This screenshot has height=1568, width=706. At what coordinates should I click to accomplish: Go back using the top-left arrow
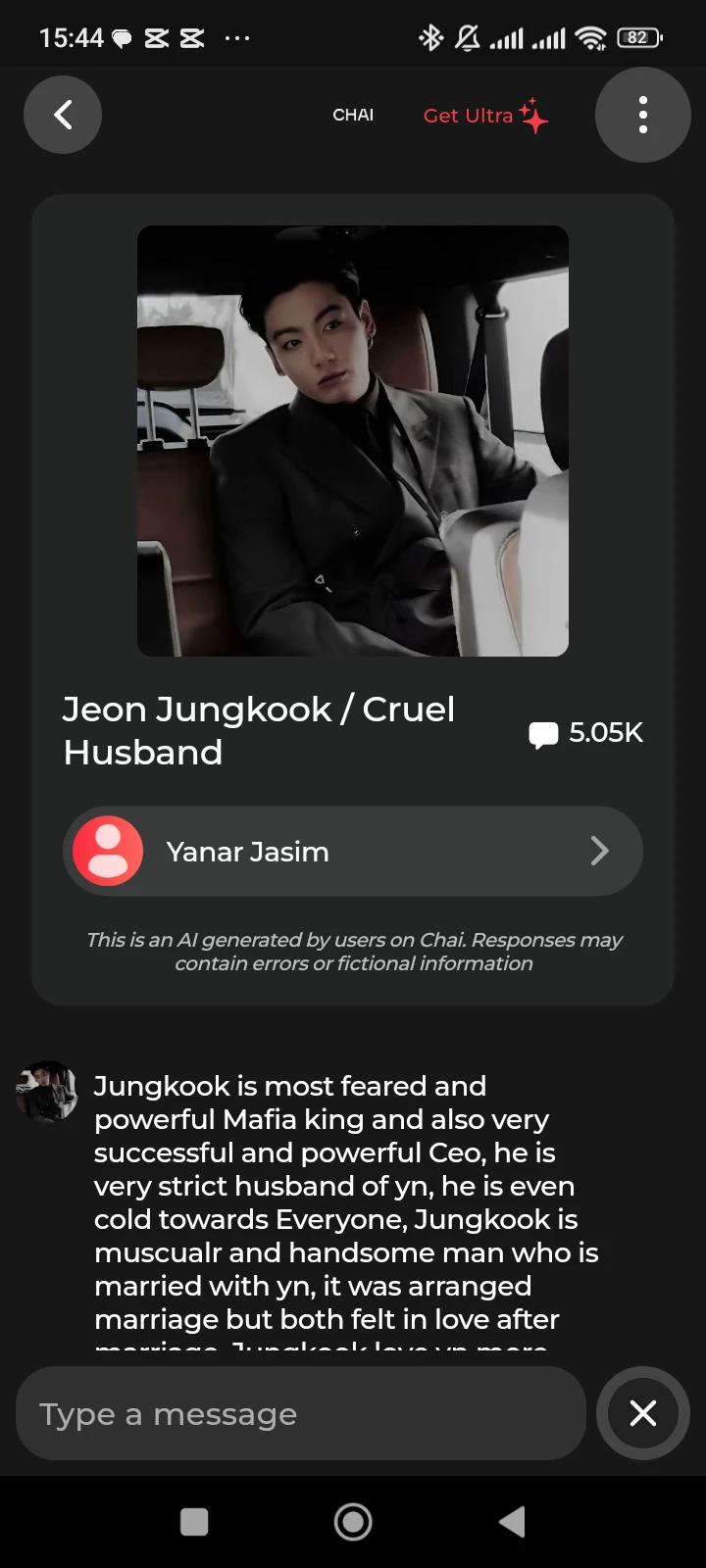tap(63, 116)
